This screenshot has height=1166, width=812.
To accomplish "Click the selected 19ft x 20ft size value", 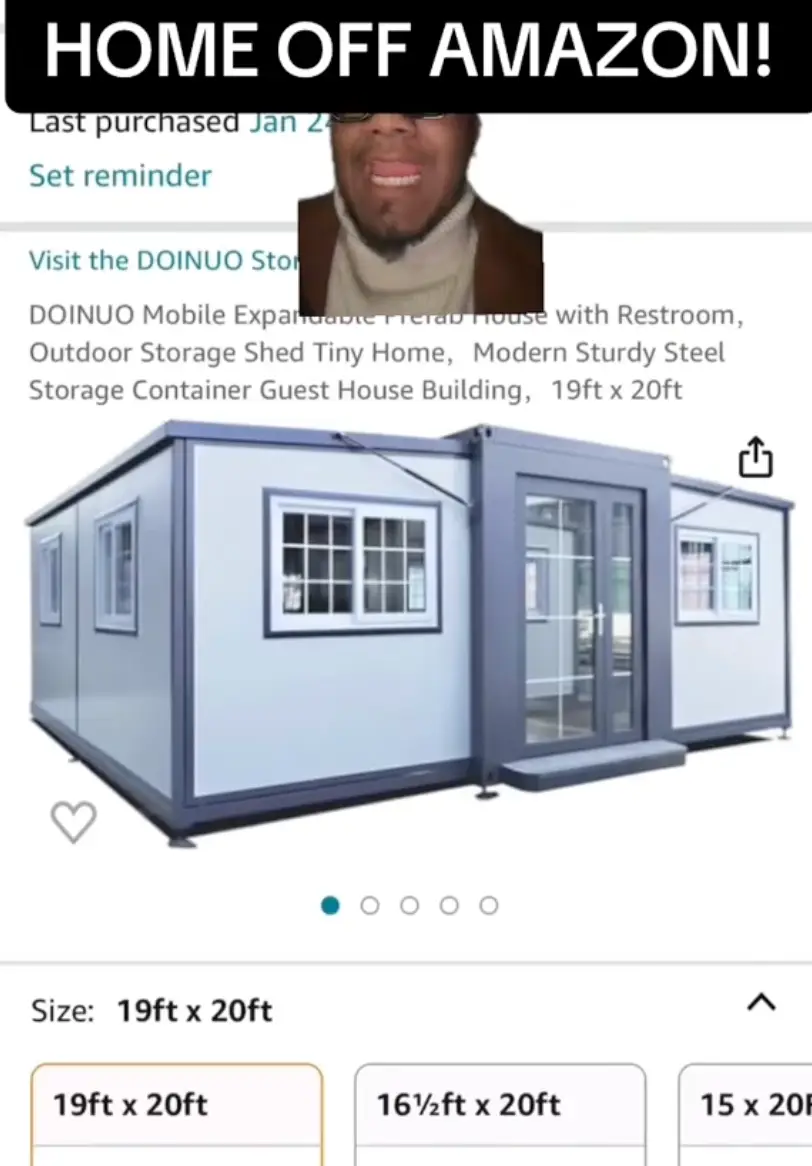I will [195, 1010].
